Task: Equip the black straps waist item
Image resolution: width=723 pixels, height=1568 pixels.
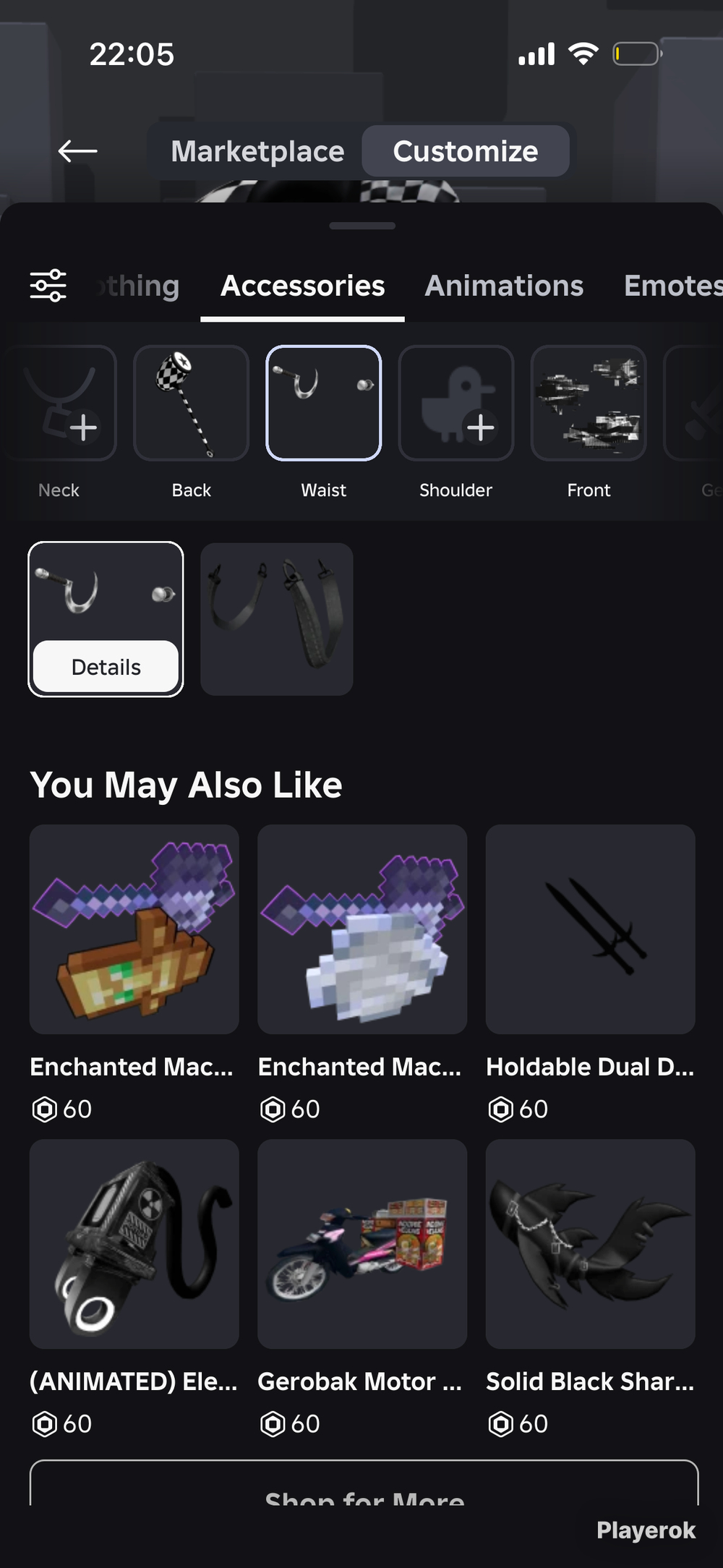Action: click(x=277, y=619)
